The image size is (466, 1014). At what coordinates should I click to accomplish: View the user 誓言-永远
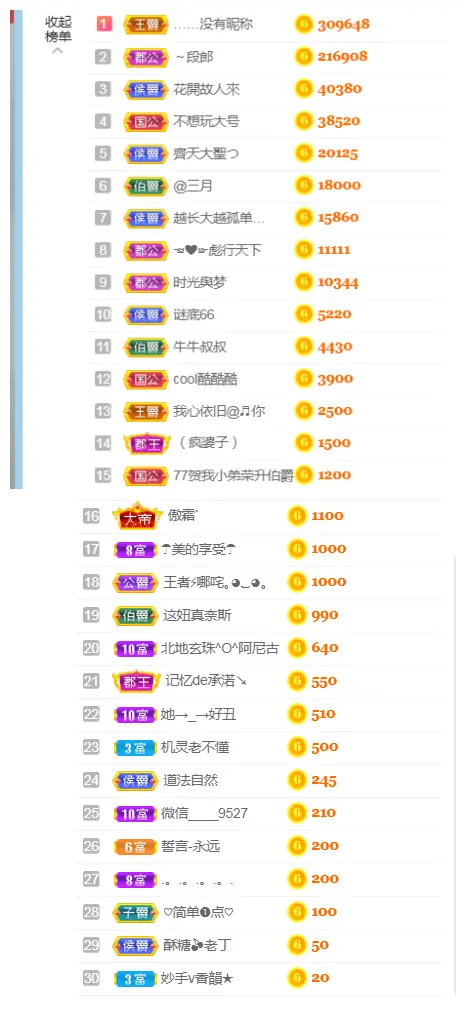tap(259, 846)
